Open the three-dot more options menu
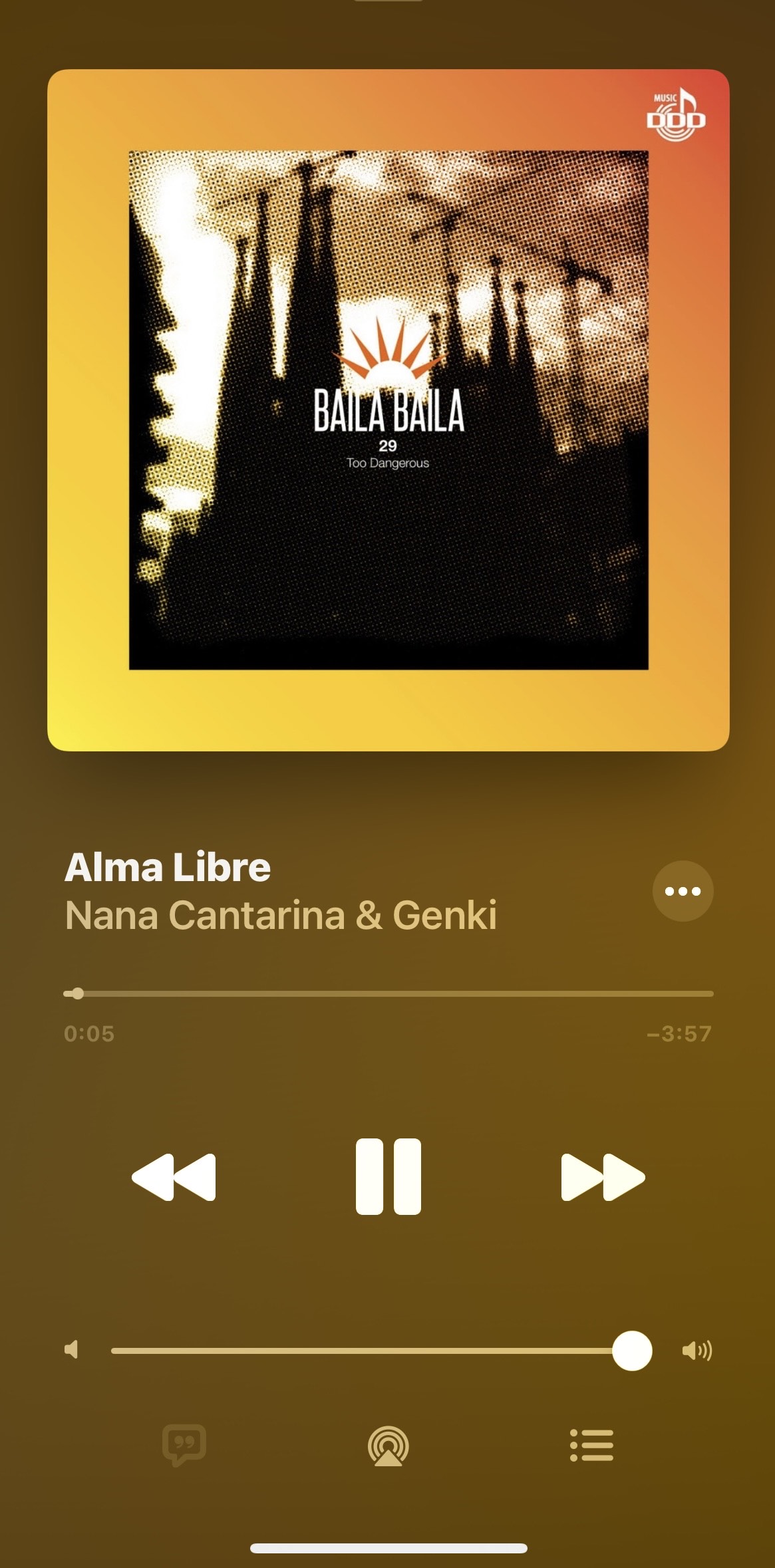775x1568 pixels. click(x=683, y=891)
